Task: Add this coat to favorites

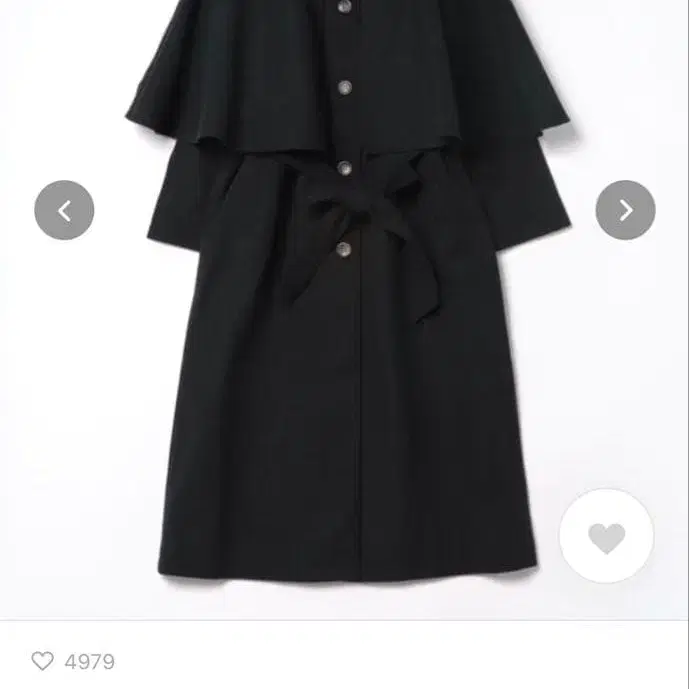Action: (606, 539)
